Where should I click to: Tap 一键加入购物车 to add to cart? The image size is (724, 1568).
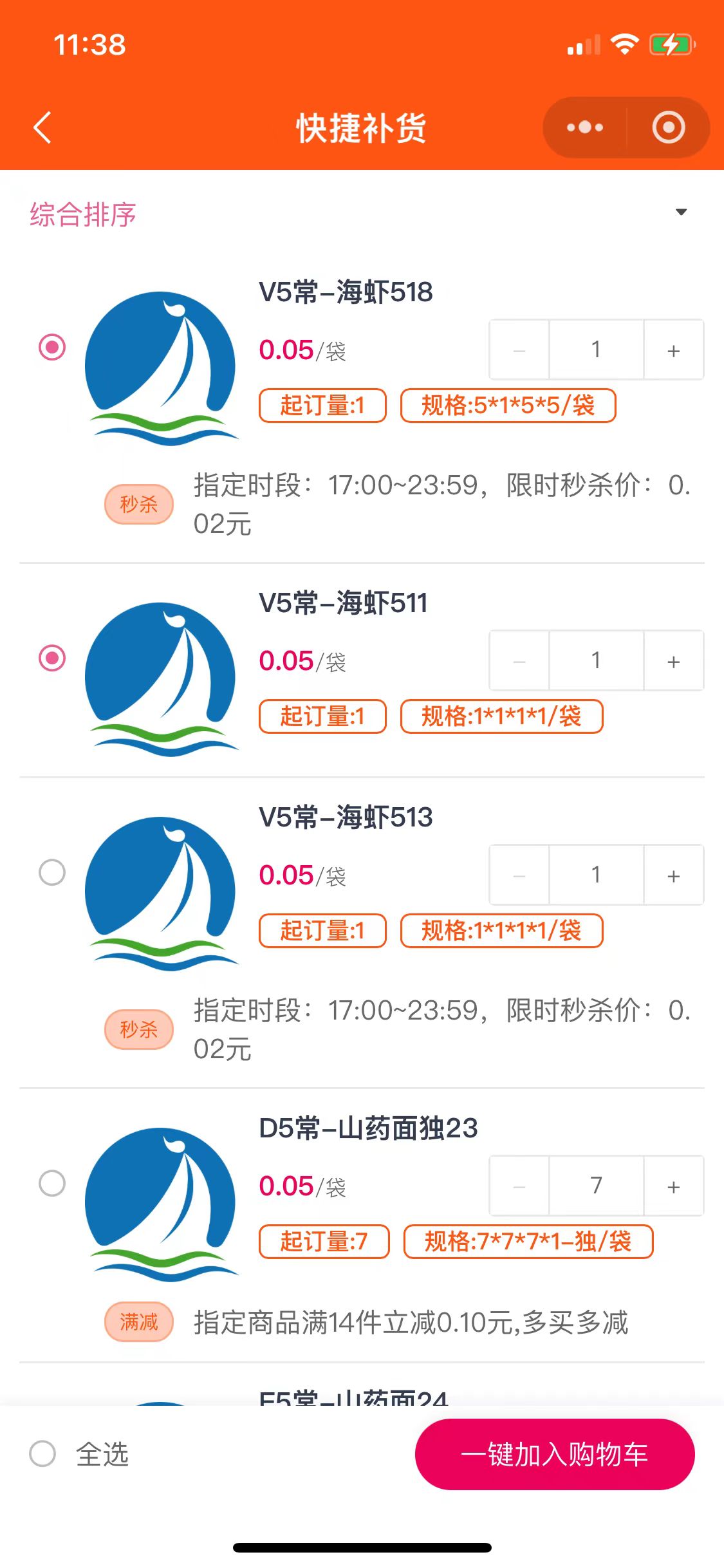tap(554, 1453)
